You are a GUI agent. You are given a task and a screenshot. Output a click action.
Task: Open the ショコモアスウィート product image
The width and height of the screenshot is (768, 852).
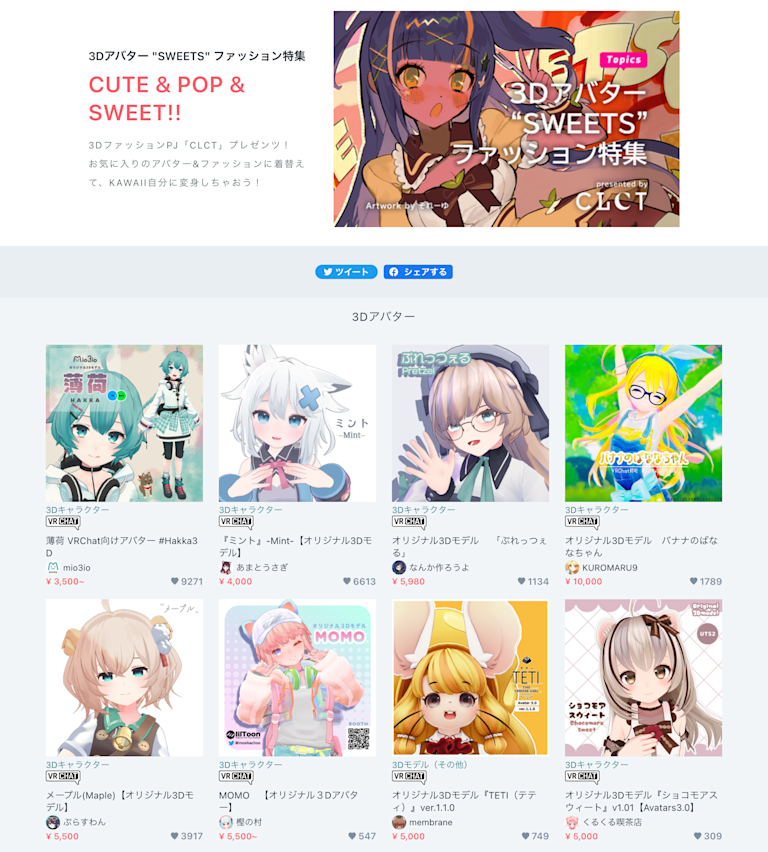click(x=643, y=677)
